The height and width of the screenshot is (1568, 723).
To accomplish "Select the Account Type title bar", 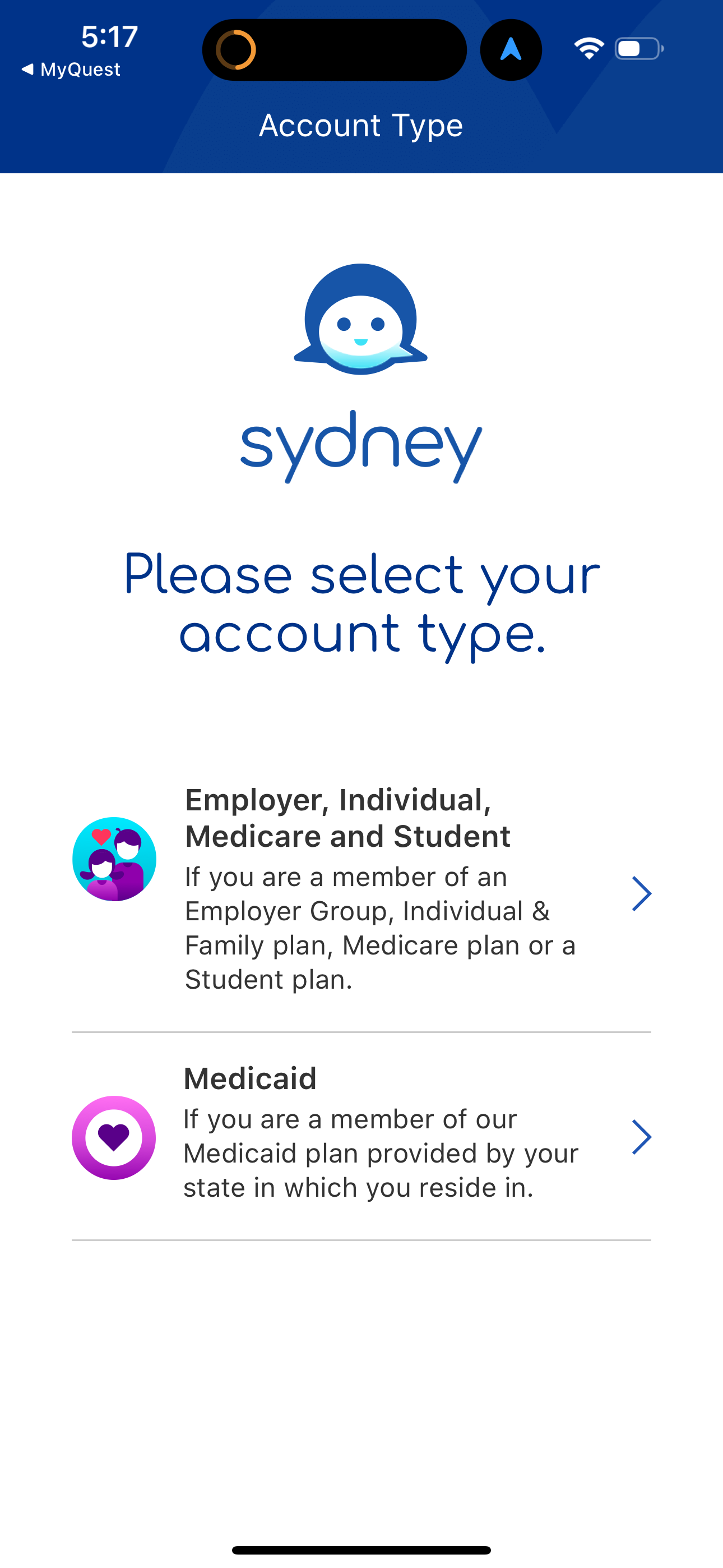I will click(x=361, y=126).
